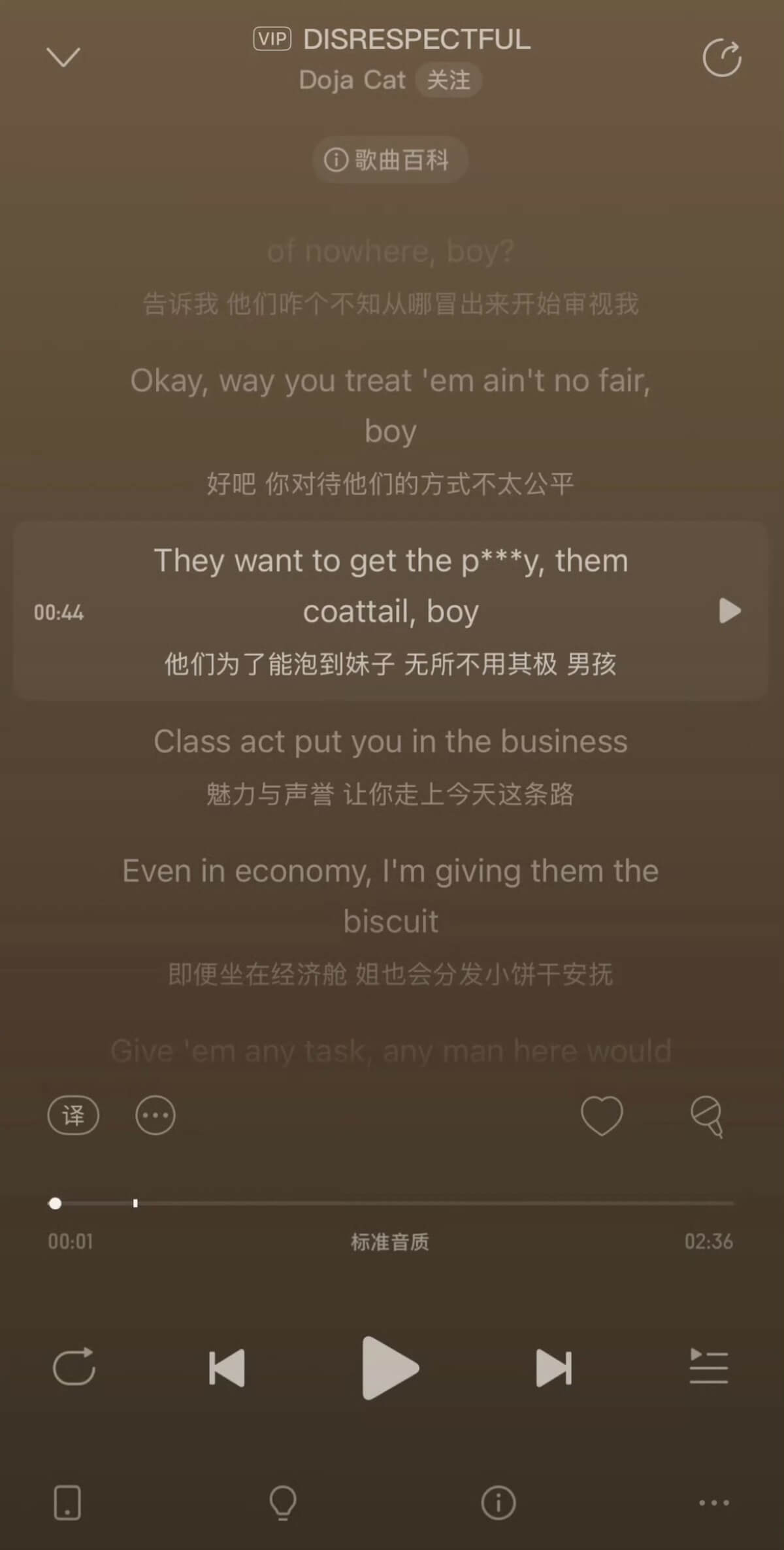Collapse the player with the down chevron
This screenshot has width=784, height=1550.
tap(63, 58)
